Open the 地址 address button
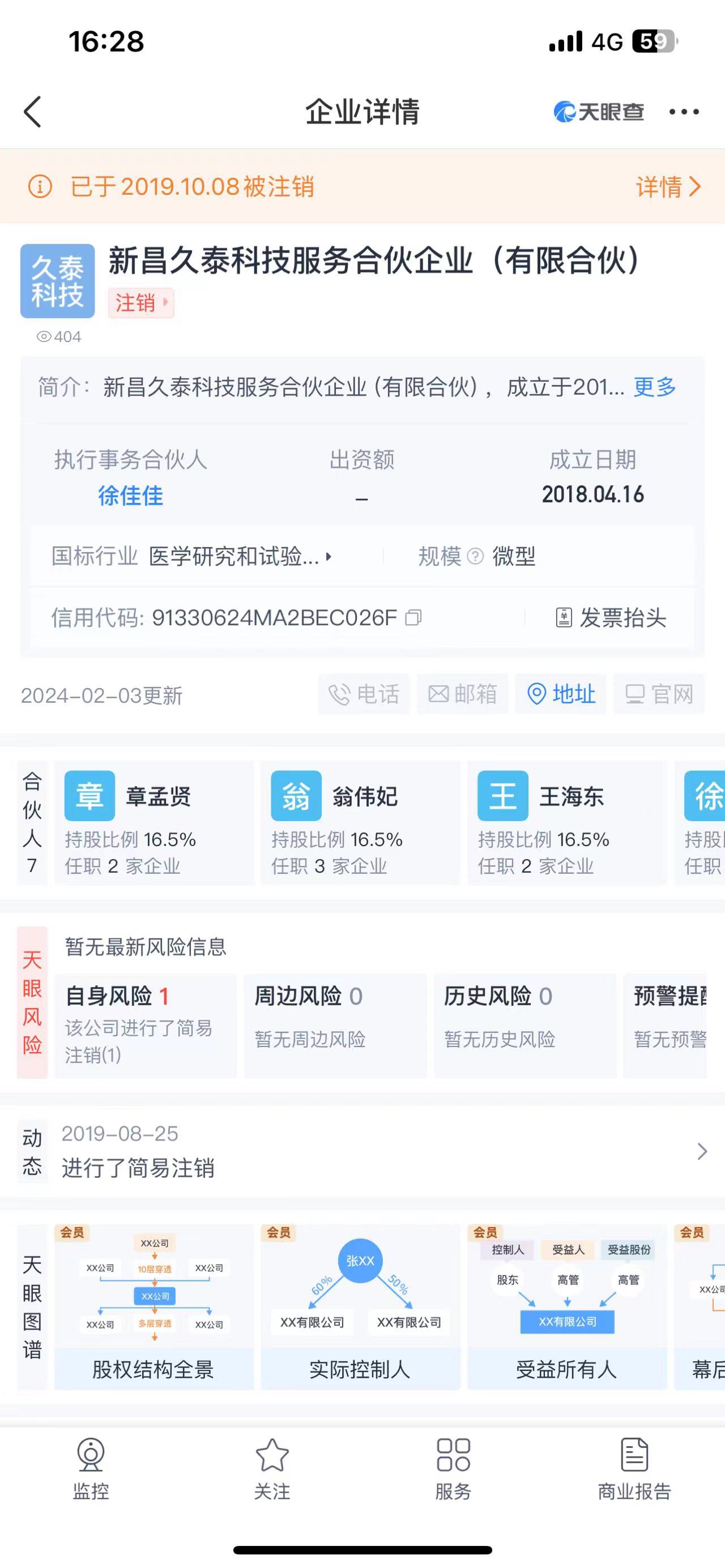The width and height of the screenshot is (725, 1568). point(561,694)
